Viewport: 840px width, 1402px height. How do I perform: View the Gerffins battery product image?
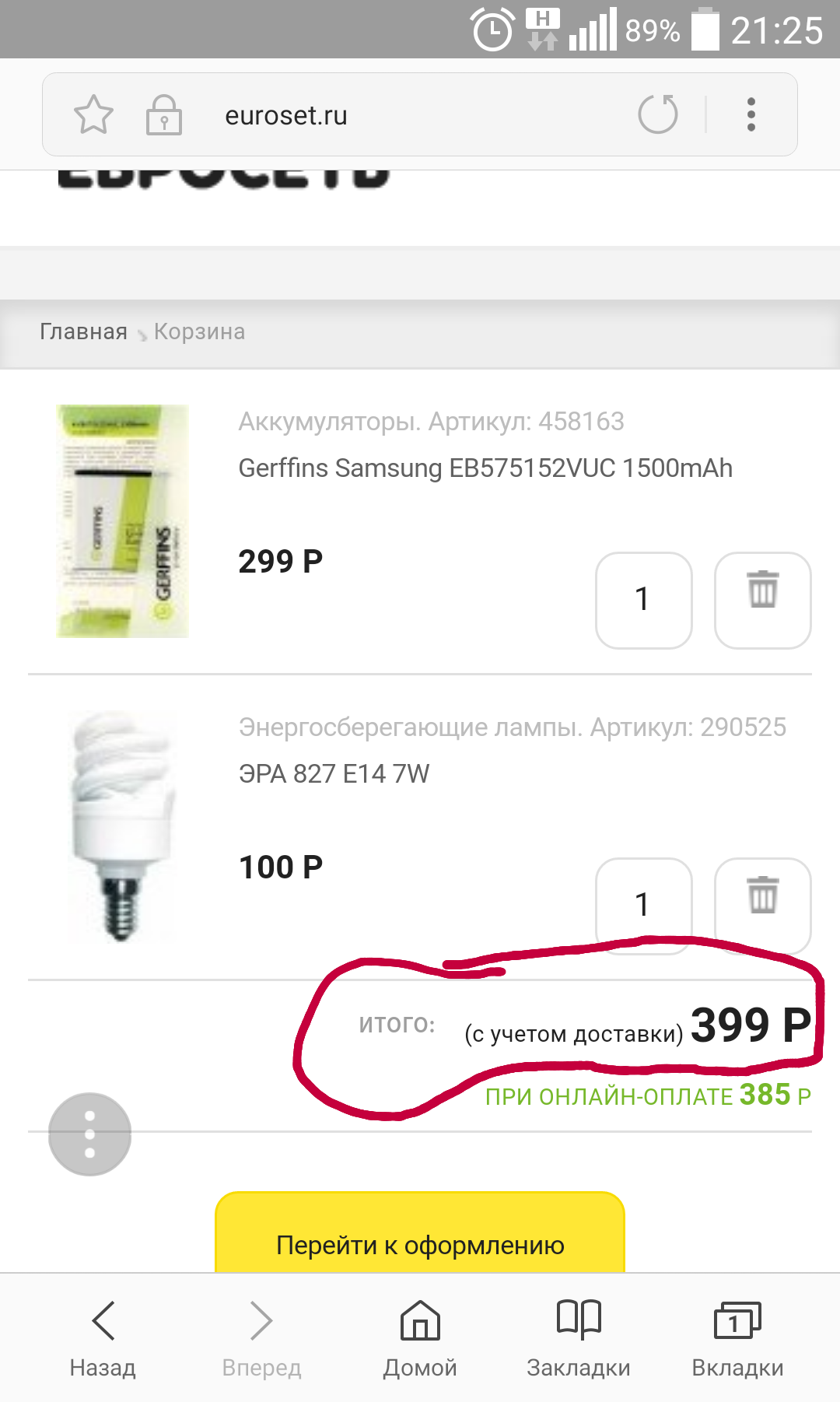123,521
